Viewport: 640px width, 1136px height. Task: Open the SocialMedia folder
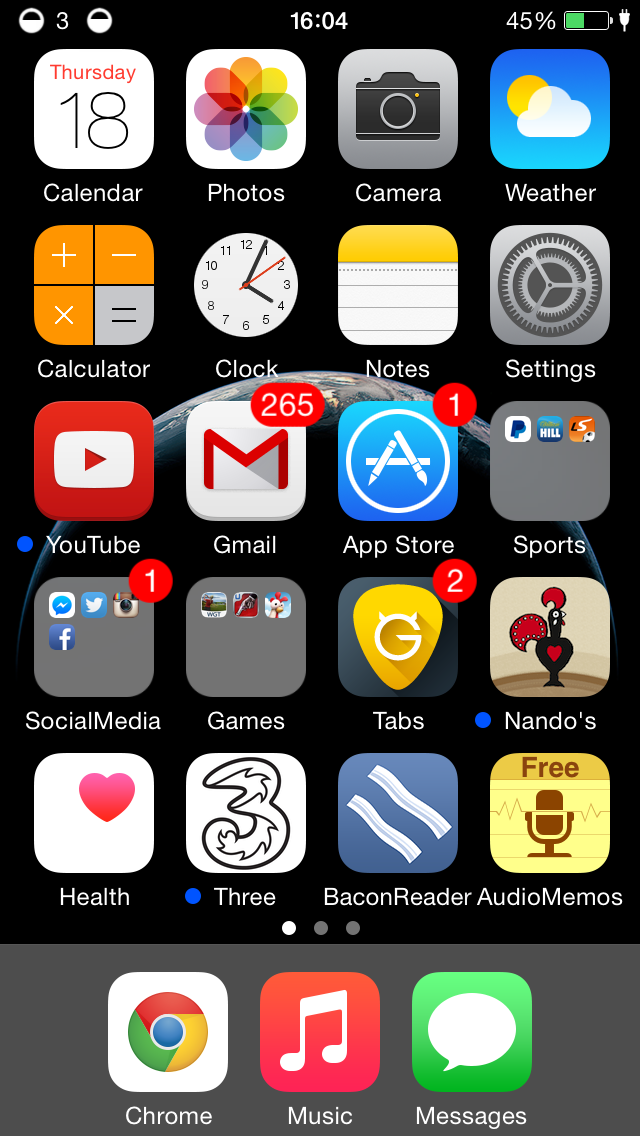[94, 637]
